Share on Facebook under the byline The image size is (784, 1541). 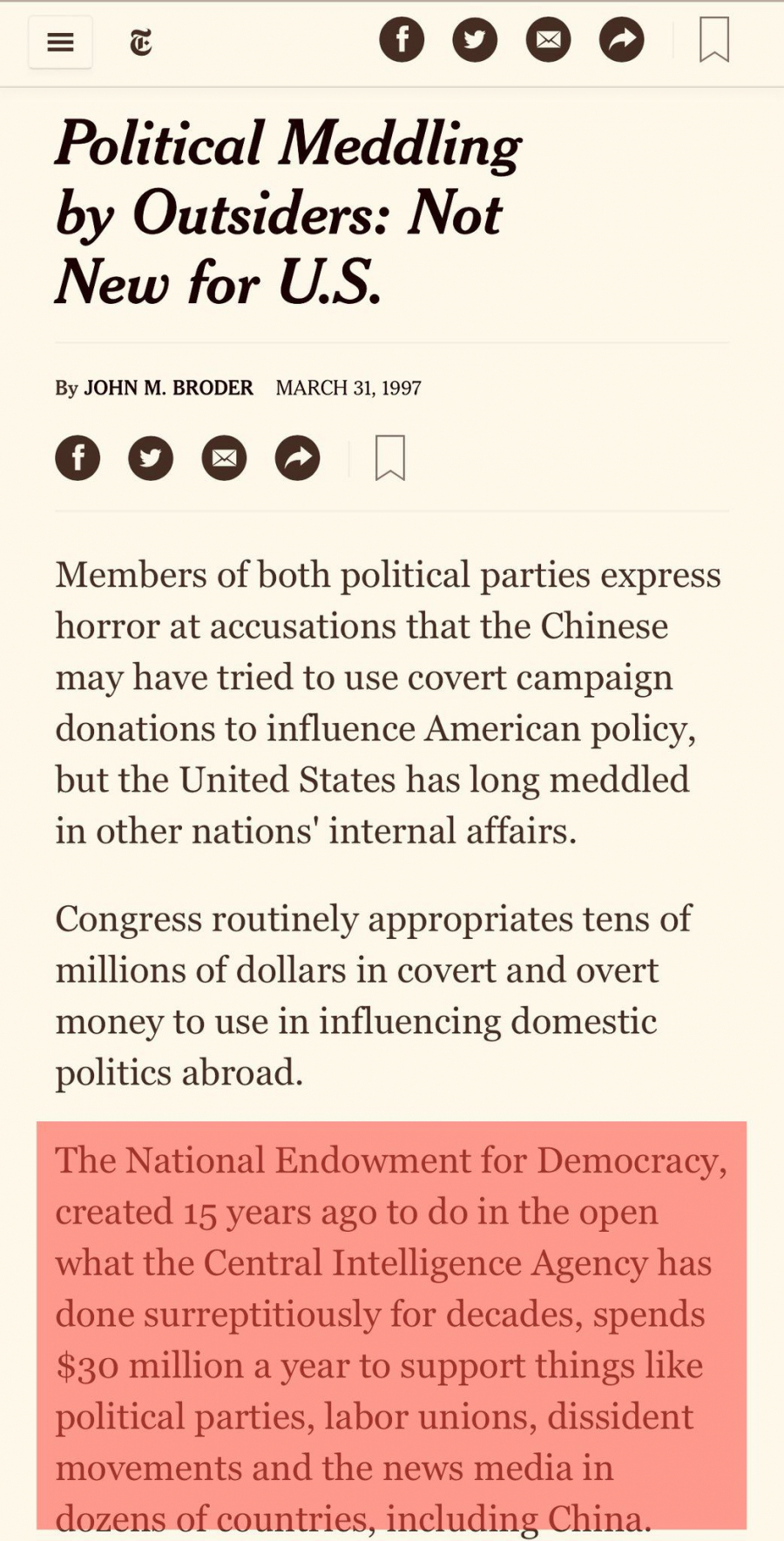click(78, 457)
